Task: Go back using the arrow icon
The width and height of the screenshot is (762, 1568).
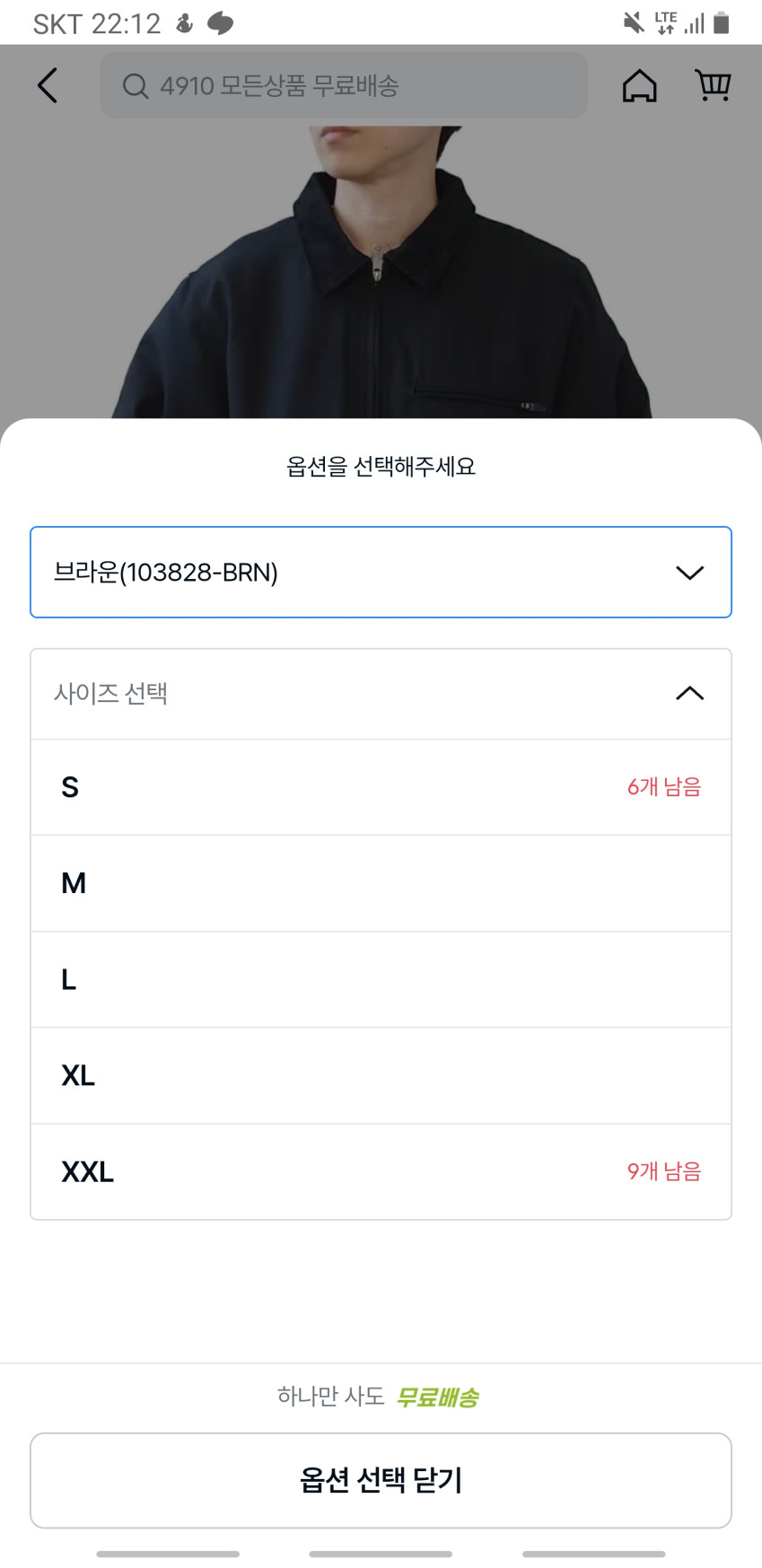Action: (x=48, y=86)
